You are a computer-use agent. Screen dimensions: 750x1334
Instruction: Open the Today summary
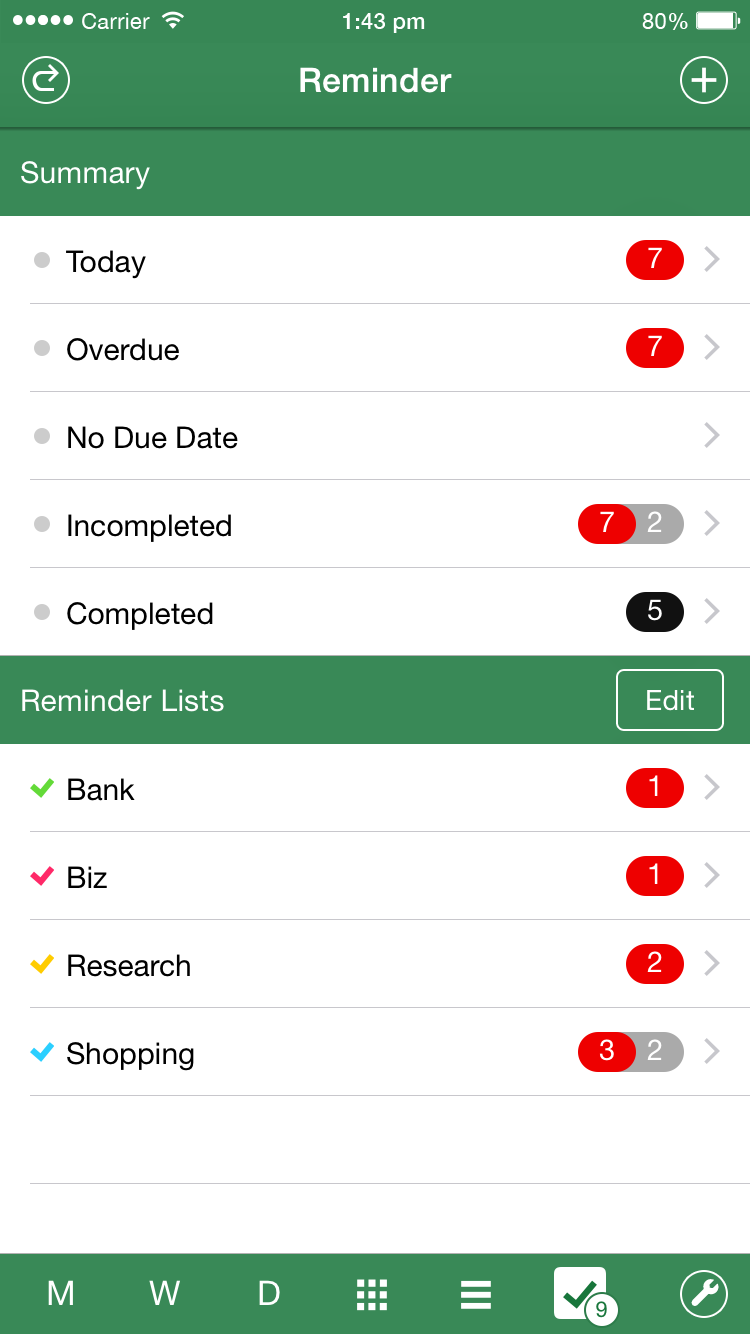point(375,260)
